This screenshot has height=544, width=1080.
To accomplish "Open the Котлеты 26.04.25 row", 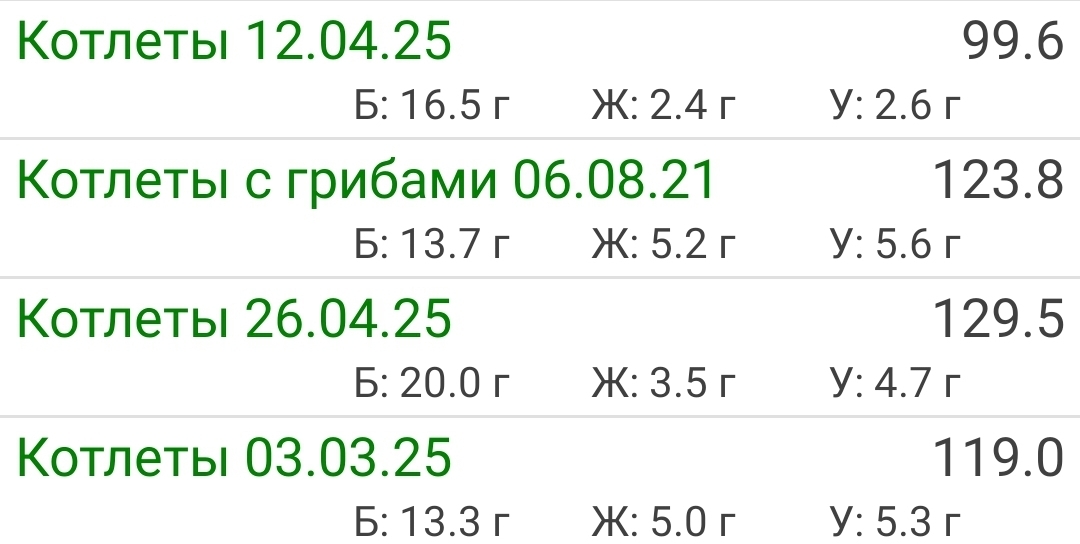I will pyautogui.click(x=235, y=319).
